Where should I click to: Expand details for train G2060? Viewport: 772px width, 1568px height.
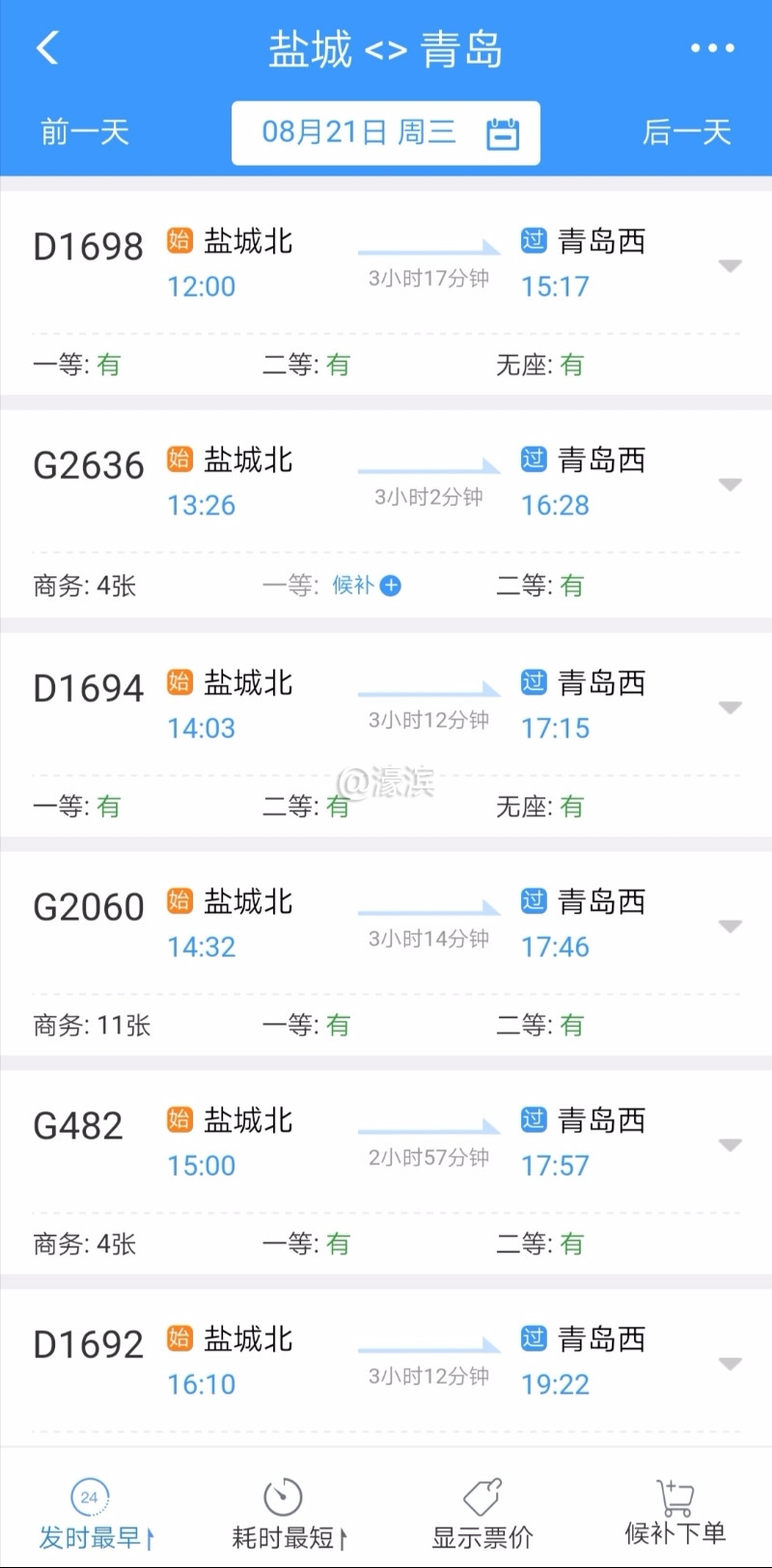pyautogui.click(x=731, y=926)
